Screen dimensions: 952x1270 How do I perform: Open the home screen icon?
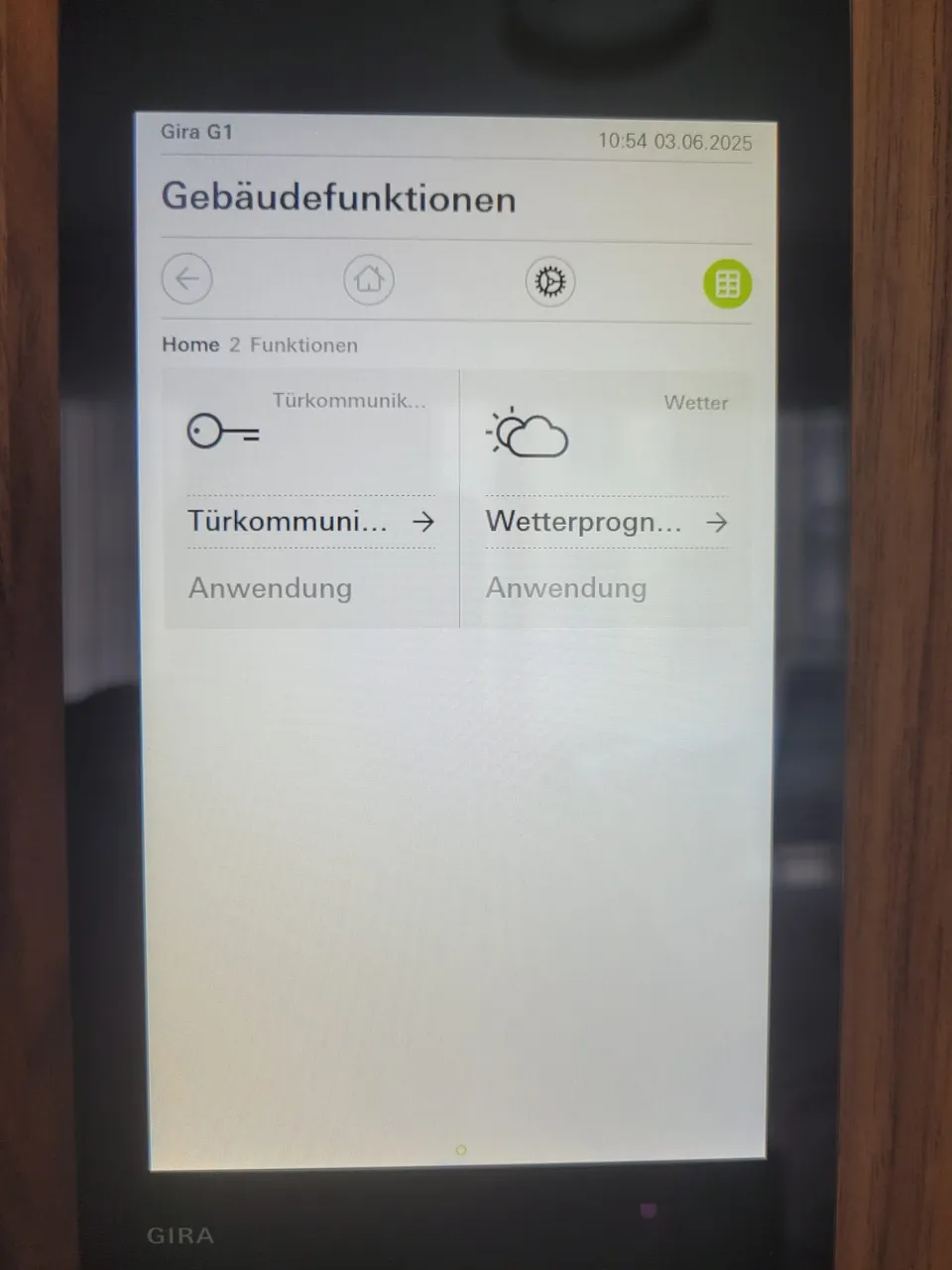pos(369,281)
